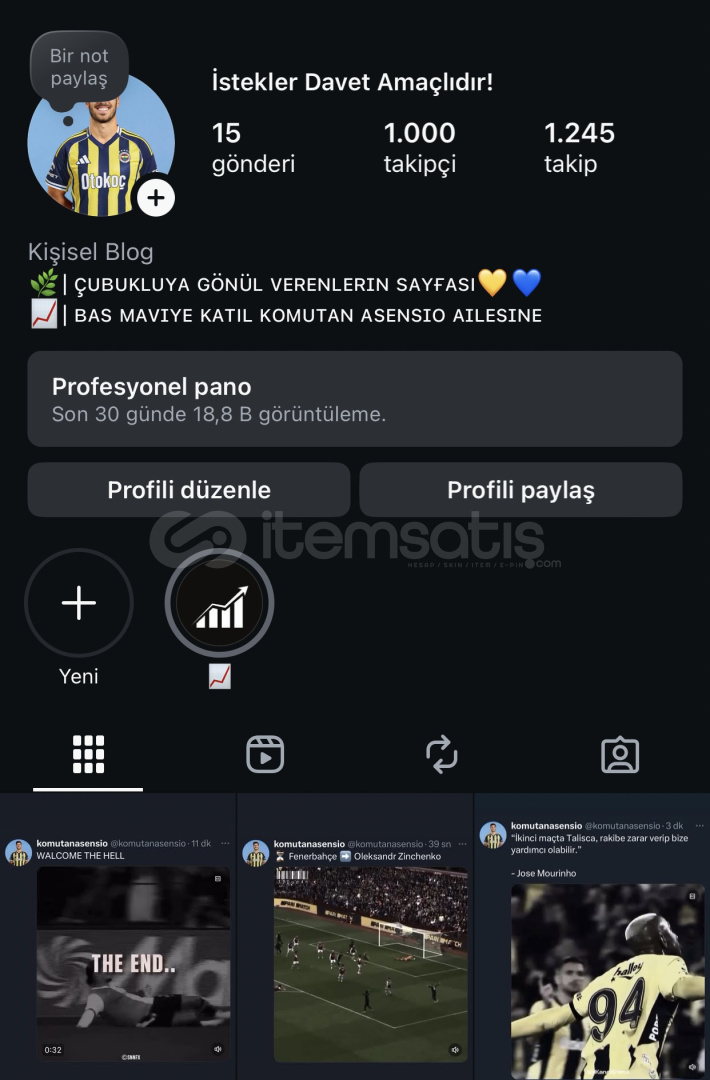This screenshot has height=1080, width=710.
Task: Open the chart highlight story
Action: pos(219,603)
